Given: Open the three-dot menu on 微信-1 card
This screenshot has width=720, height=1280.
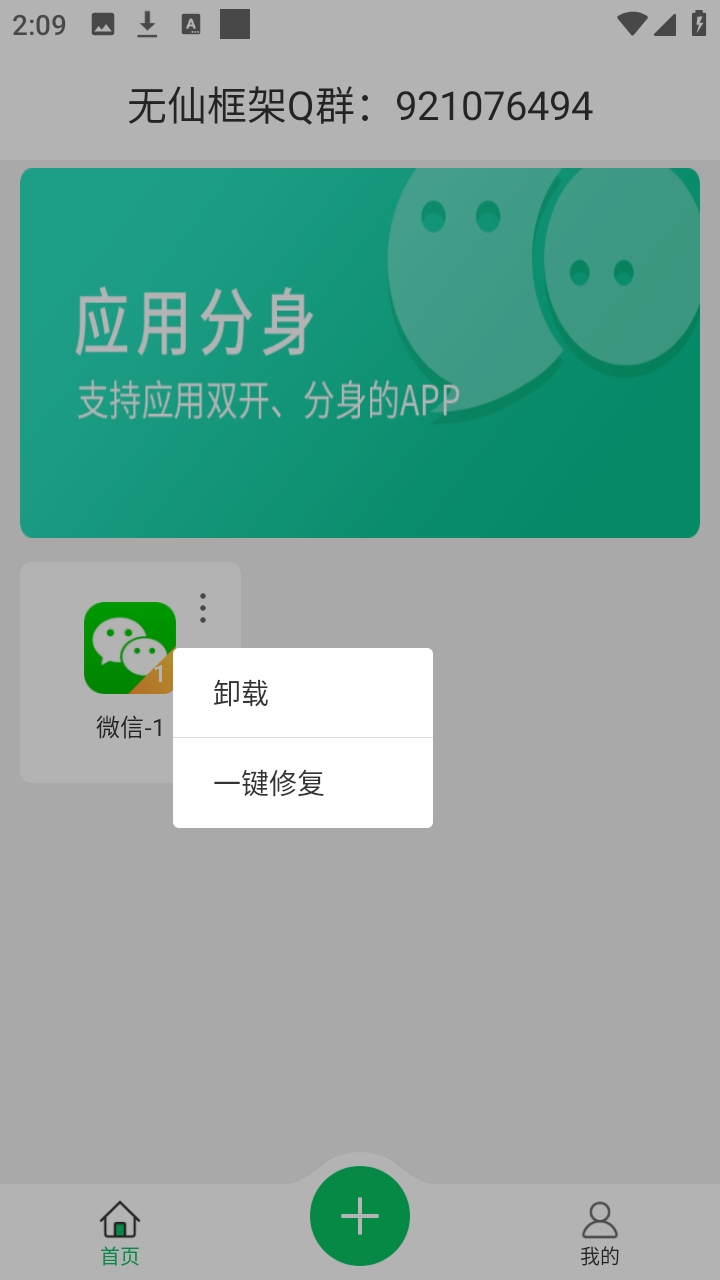Looking at the screenshot, I should pyautogui.click(x=203, y=607).
